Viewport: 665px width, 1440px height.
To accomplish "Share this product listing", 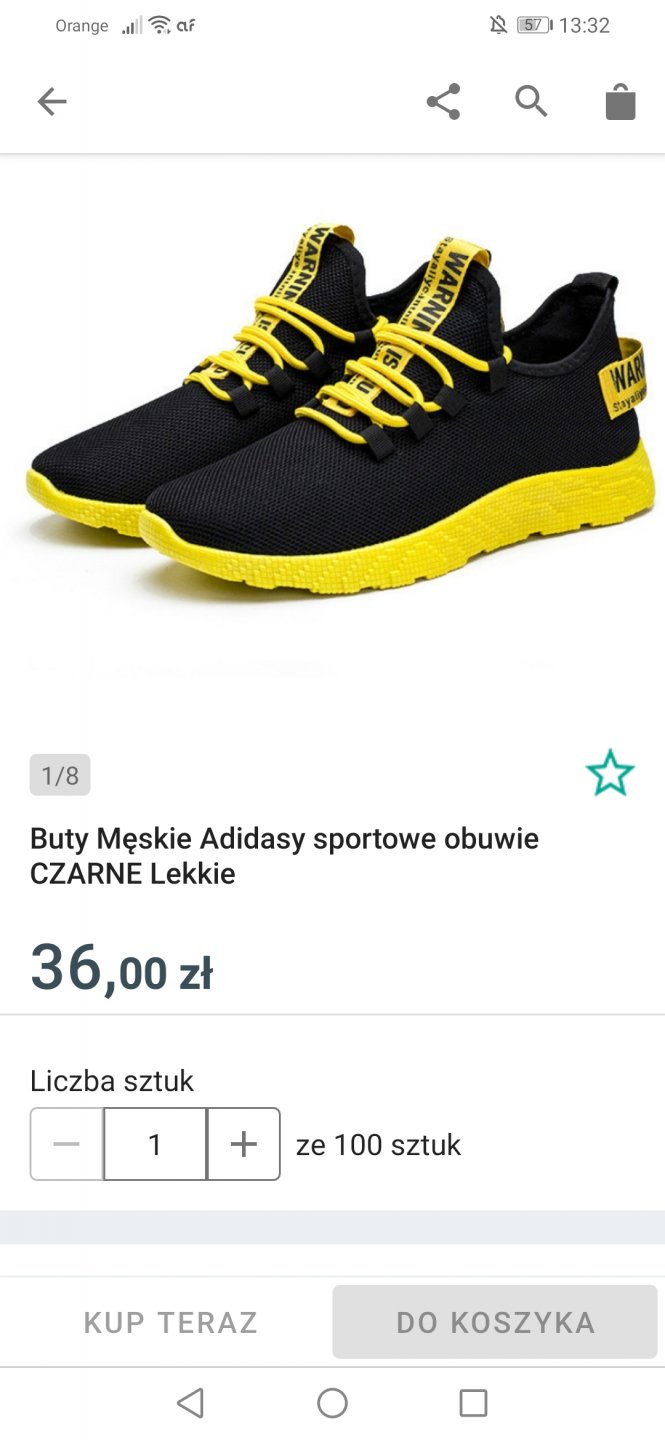I will pyautogui.click(x=443, y=101).
